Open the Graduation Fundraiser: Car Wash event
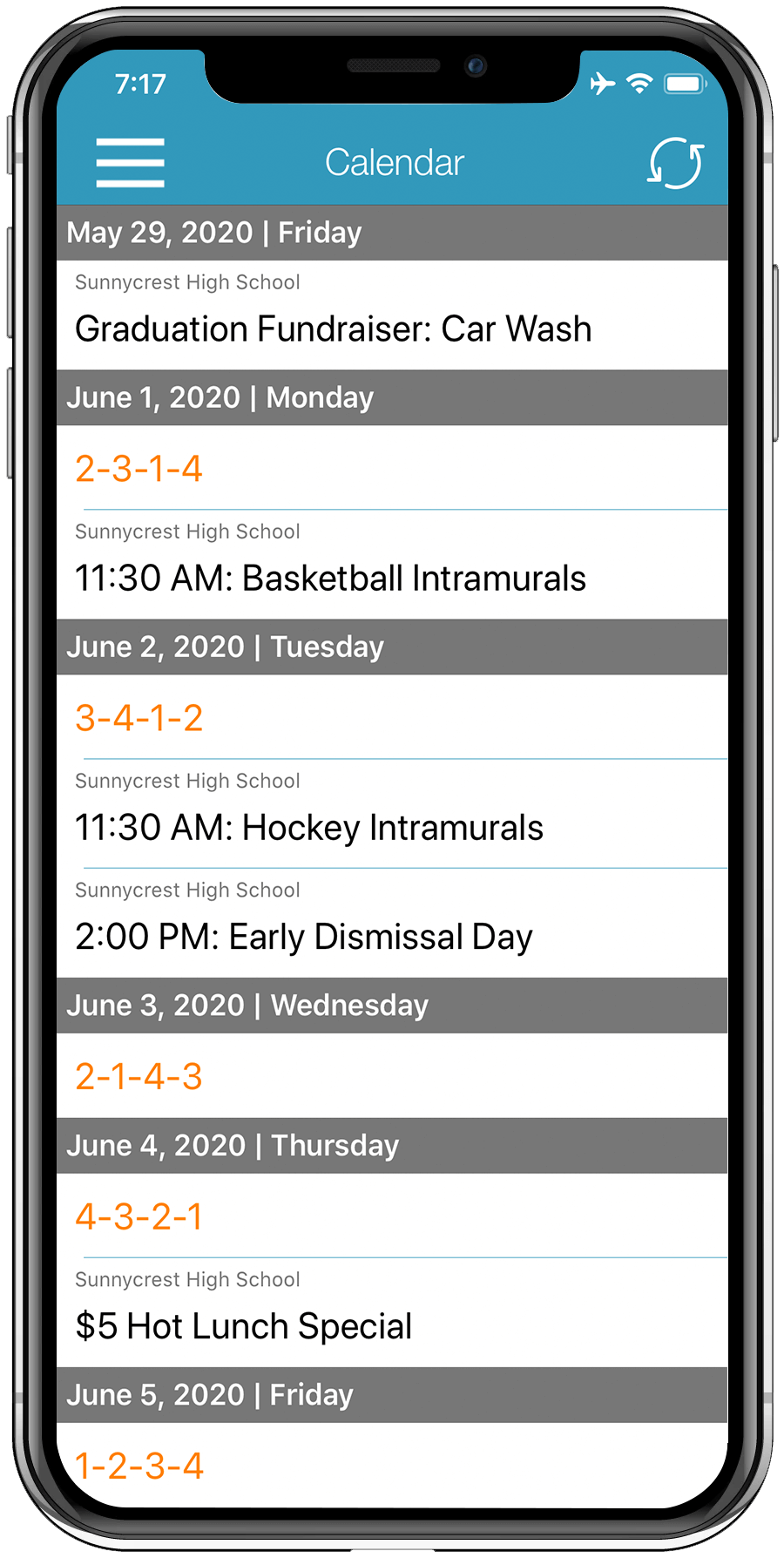Screen dimensions: 784x1558 tap(392, 315)
